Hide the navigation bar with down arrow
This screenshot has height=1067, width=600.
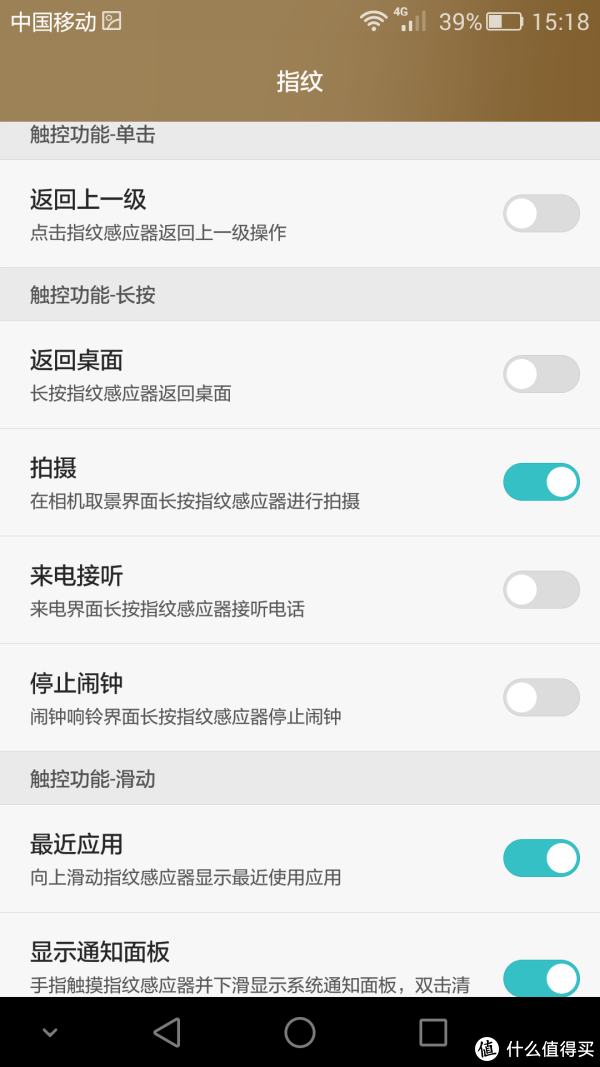50,1033
